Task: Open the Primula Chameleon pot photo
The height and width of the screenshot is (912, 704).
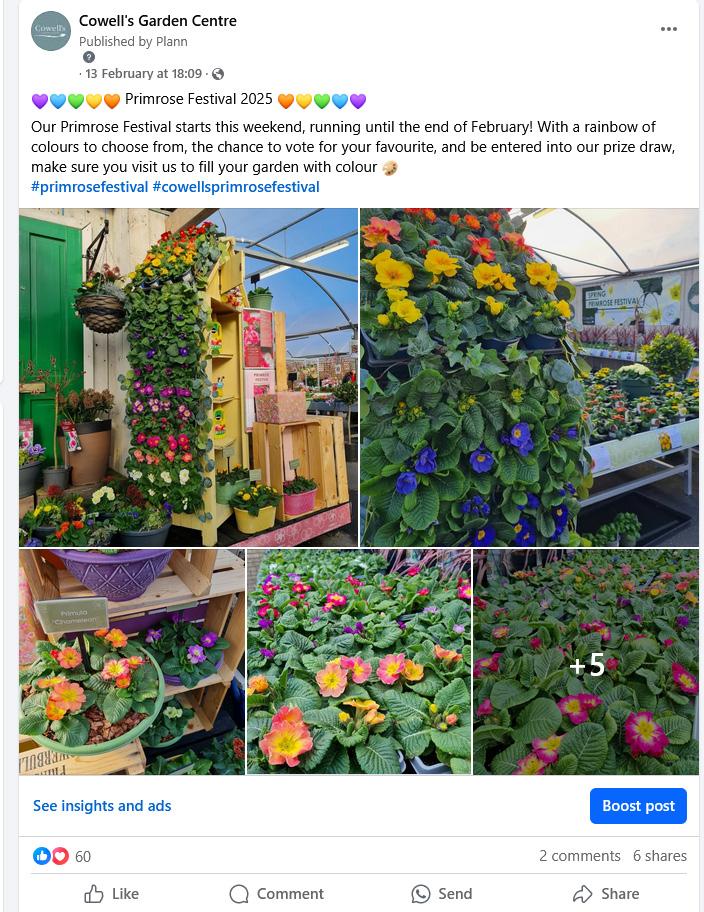Action: [x=132, y=661]
